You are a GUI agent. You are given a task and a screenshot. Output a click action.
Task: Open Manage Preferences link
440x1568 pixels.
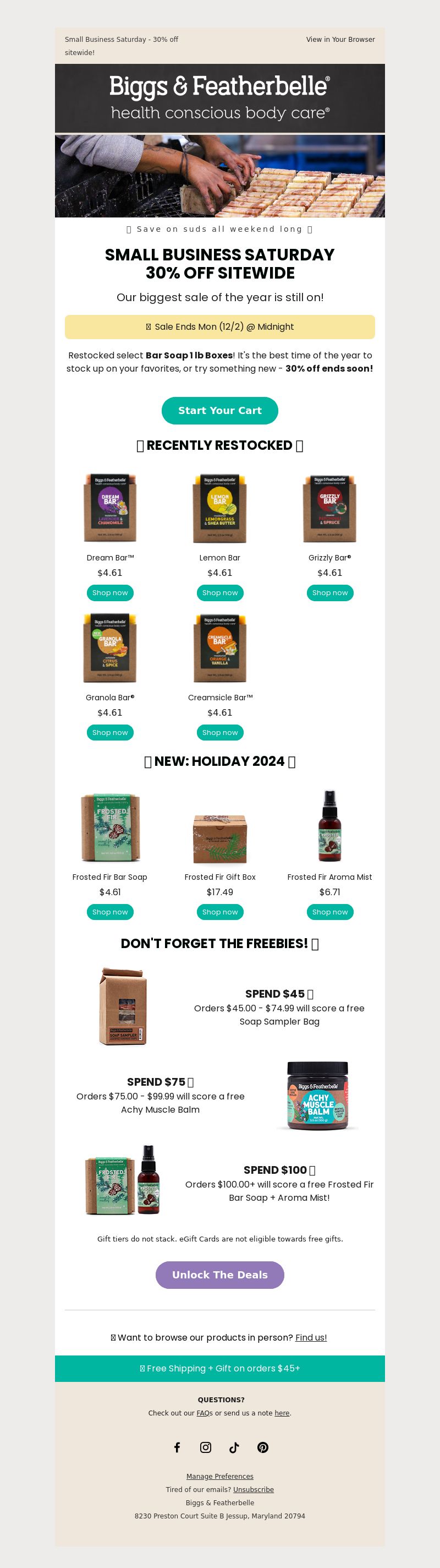pyautogui.click(x=219, y=1476)
